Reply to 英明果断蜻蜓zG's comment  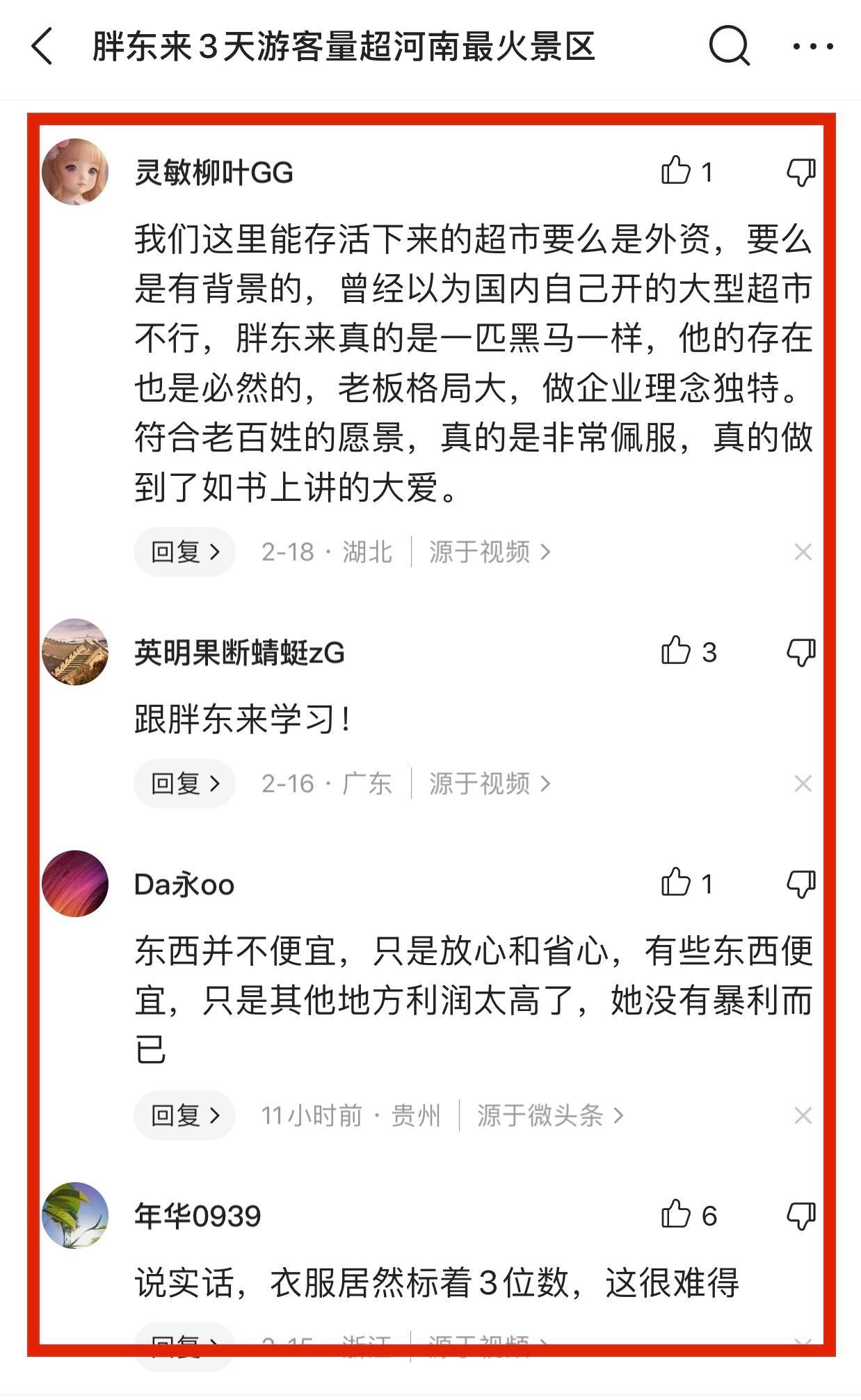[184, 783]
